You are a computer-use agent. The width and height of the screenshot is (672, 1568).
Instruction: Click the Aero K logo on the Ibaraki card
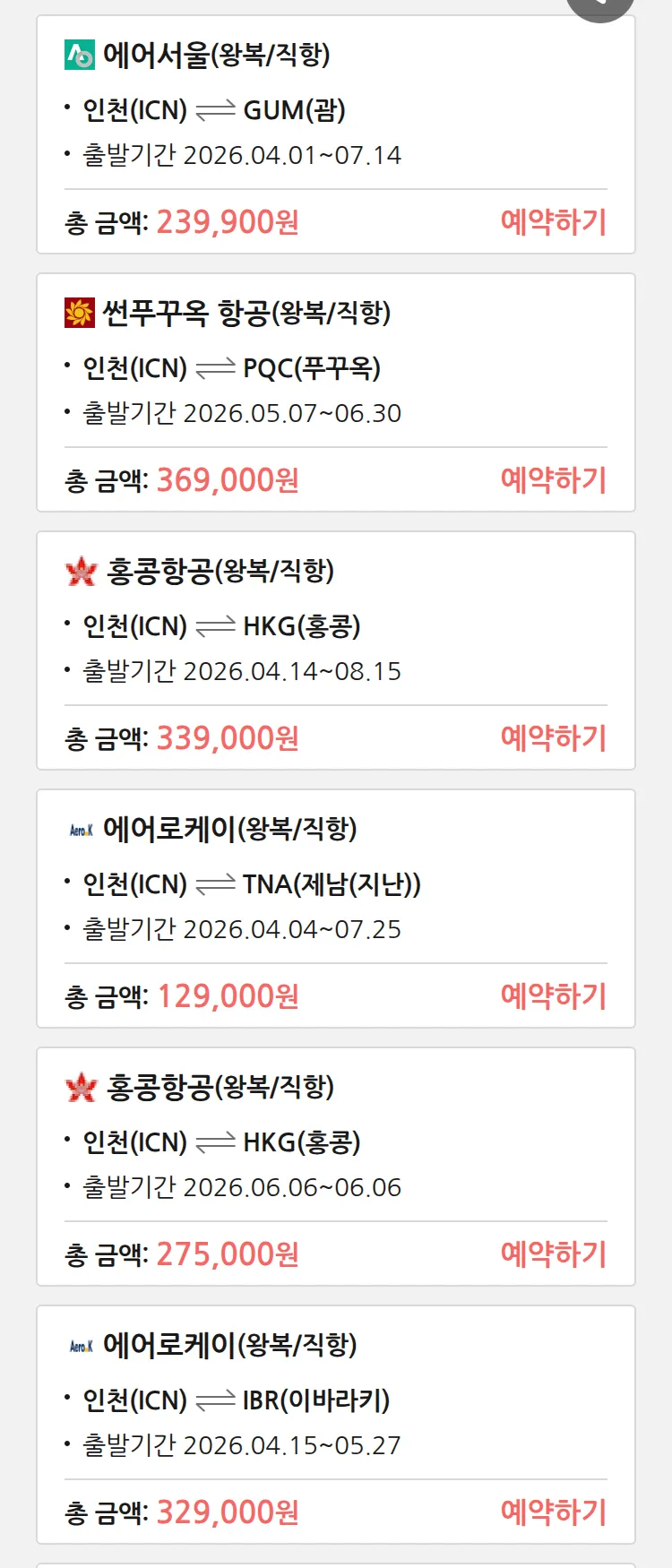click(x=80, y=1343)
